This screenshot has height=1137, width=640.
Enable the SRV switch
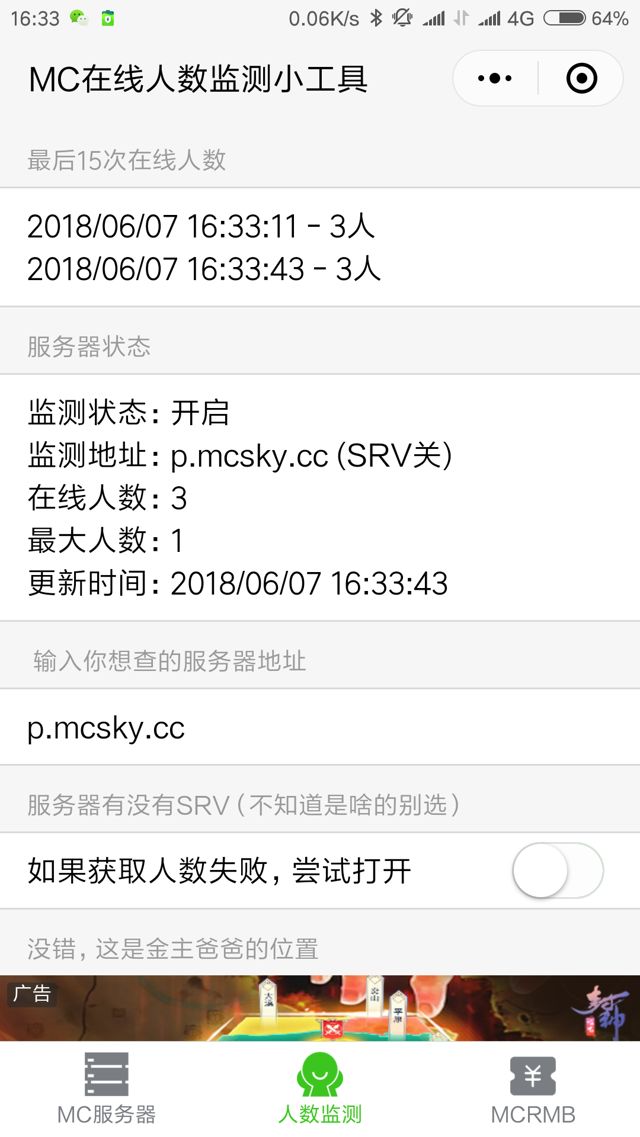pyautogui.click(x=557, y=870)
